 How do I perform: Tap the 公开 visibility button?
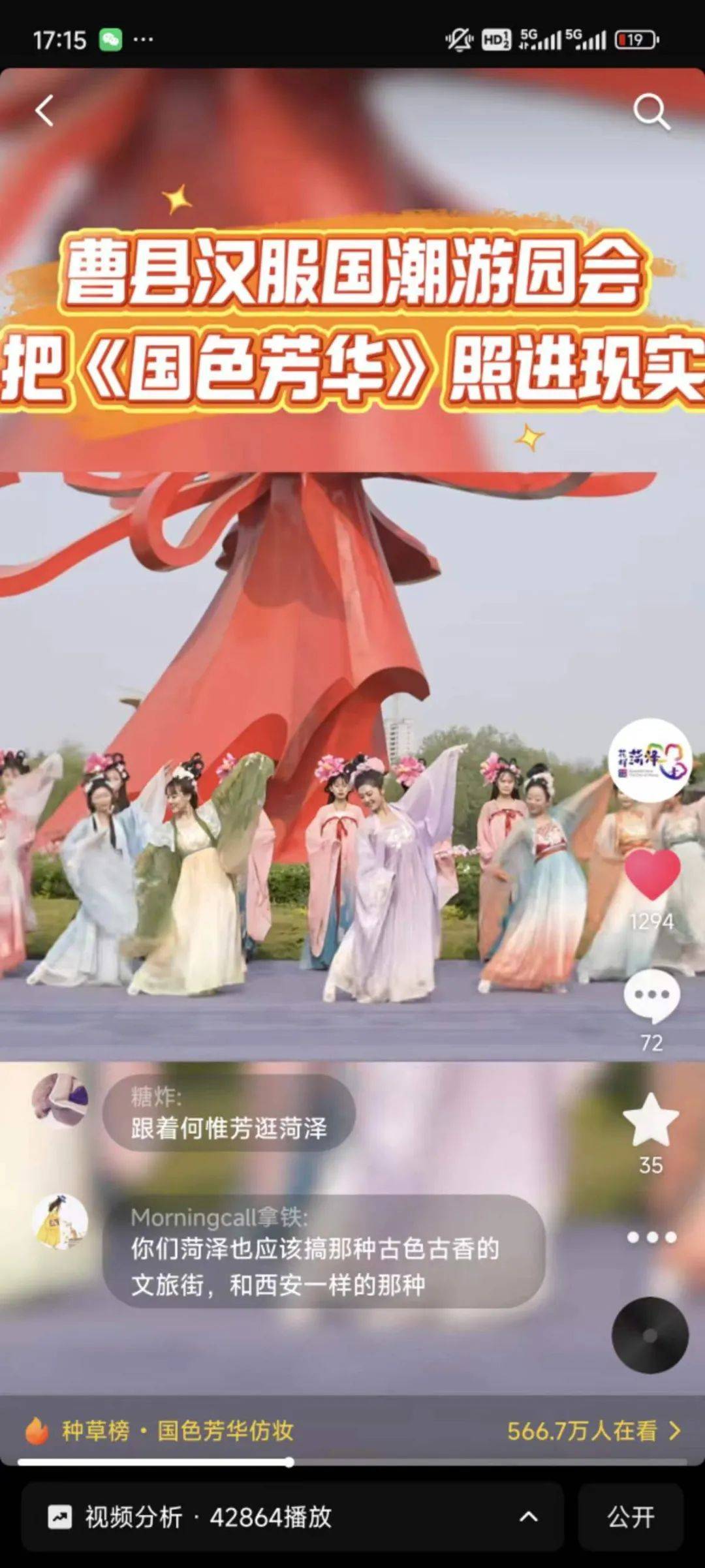click(x=630, y=1516)
